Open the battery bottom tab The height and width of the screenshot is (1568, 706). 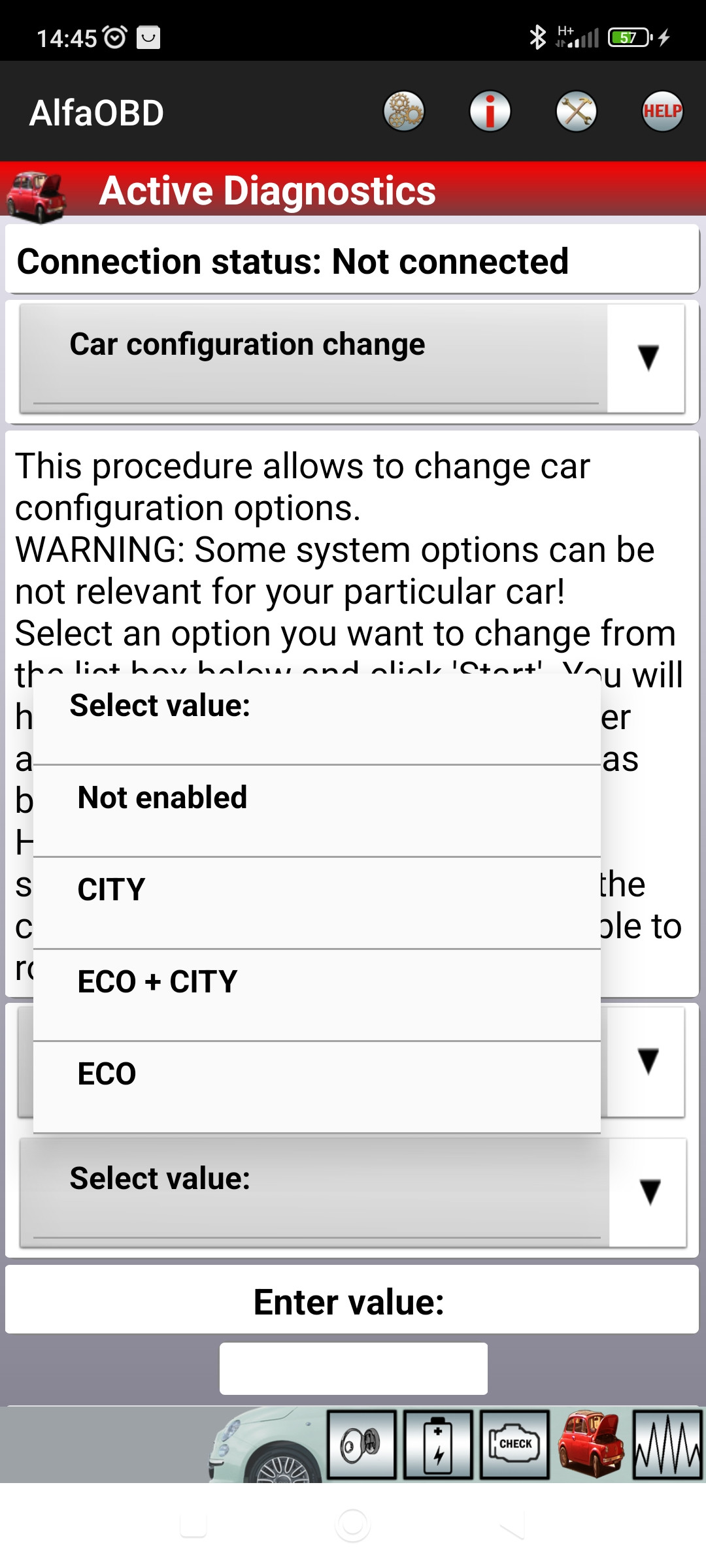coord(438,1444)
